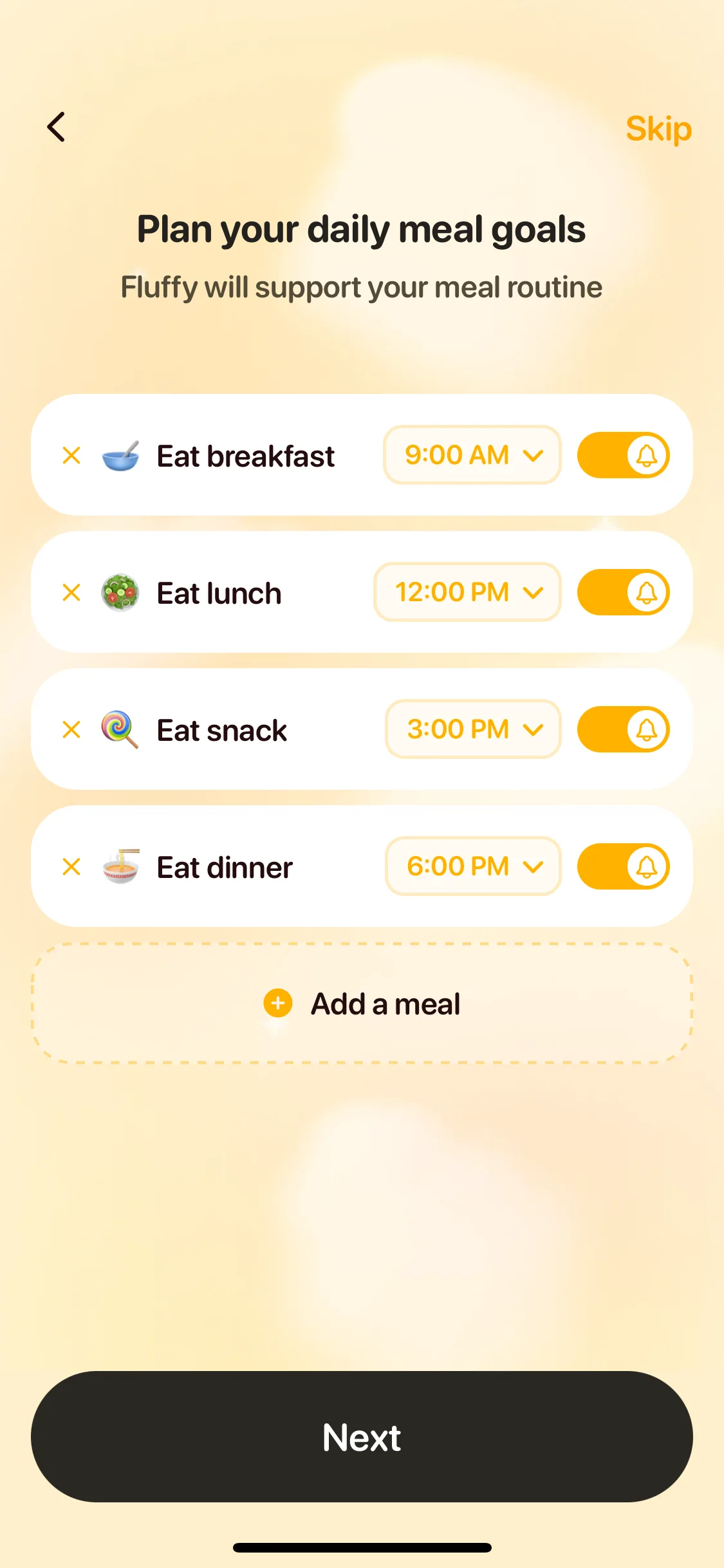Adjust the 3:00 PM snack time
724x1568 pixels.
point(473,729)
